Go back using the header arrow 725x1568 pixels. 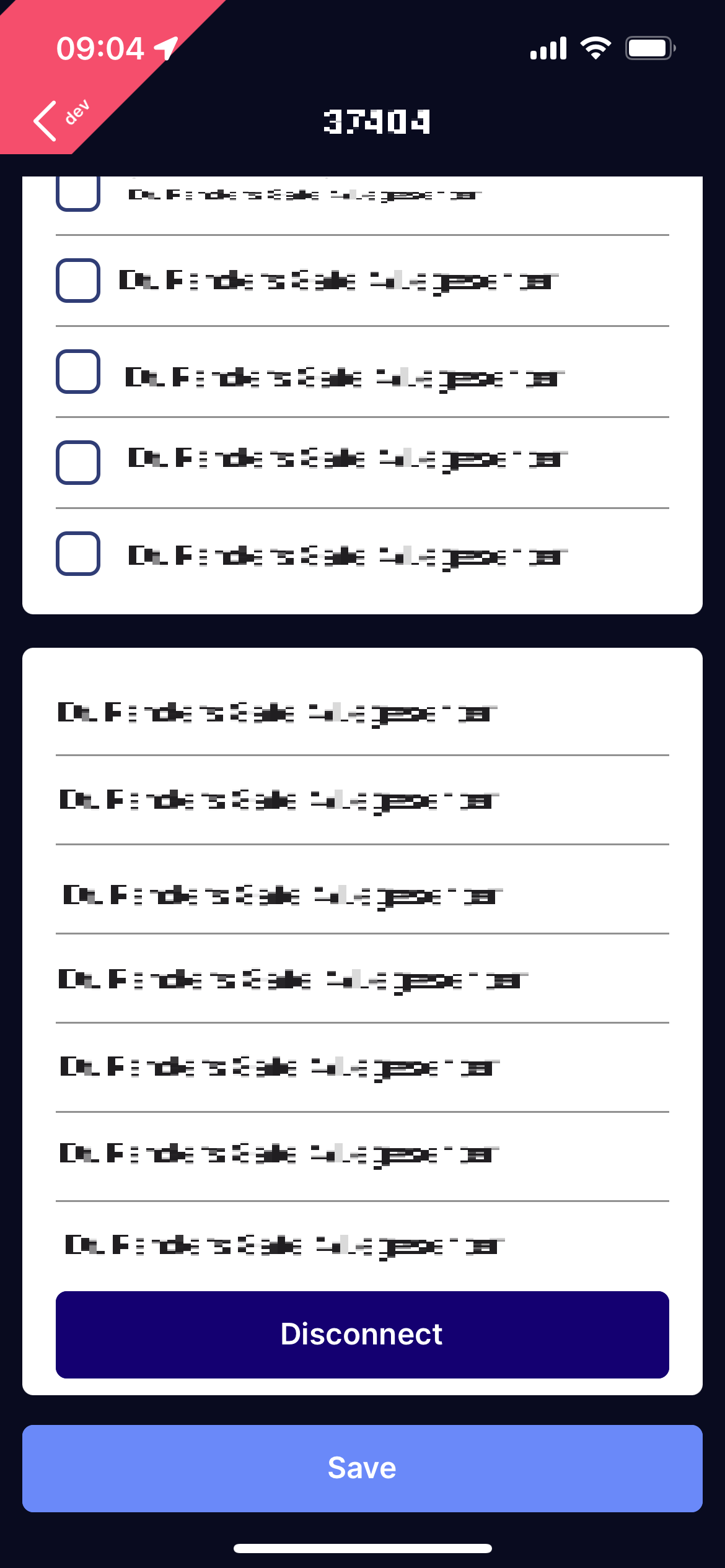click(45, 121)
